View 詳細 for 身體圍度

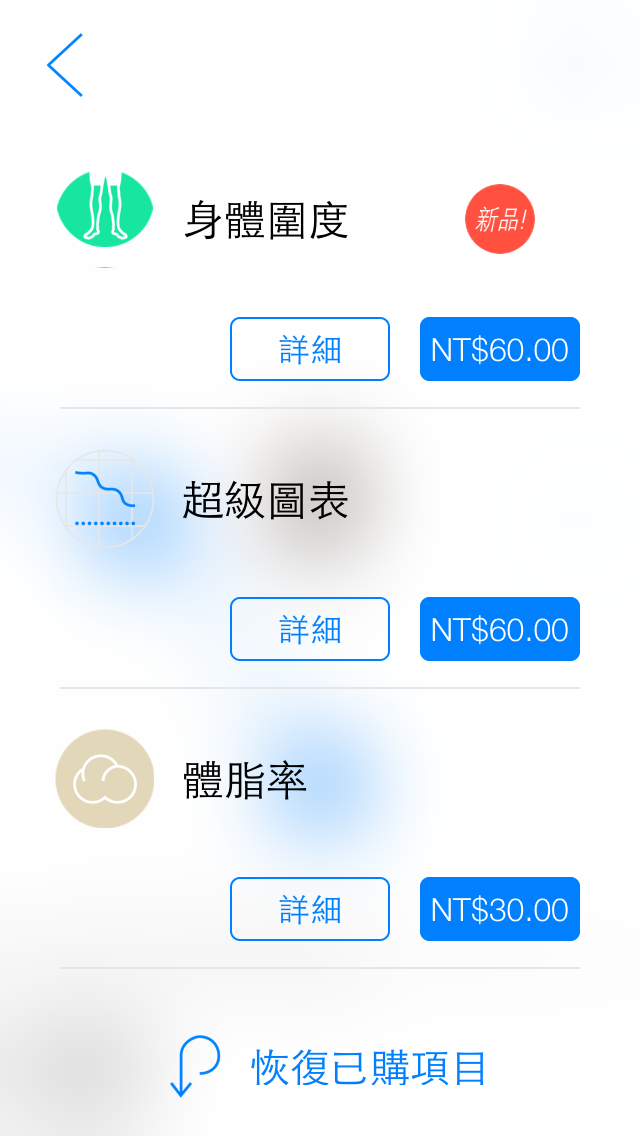point(310,349)
